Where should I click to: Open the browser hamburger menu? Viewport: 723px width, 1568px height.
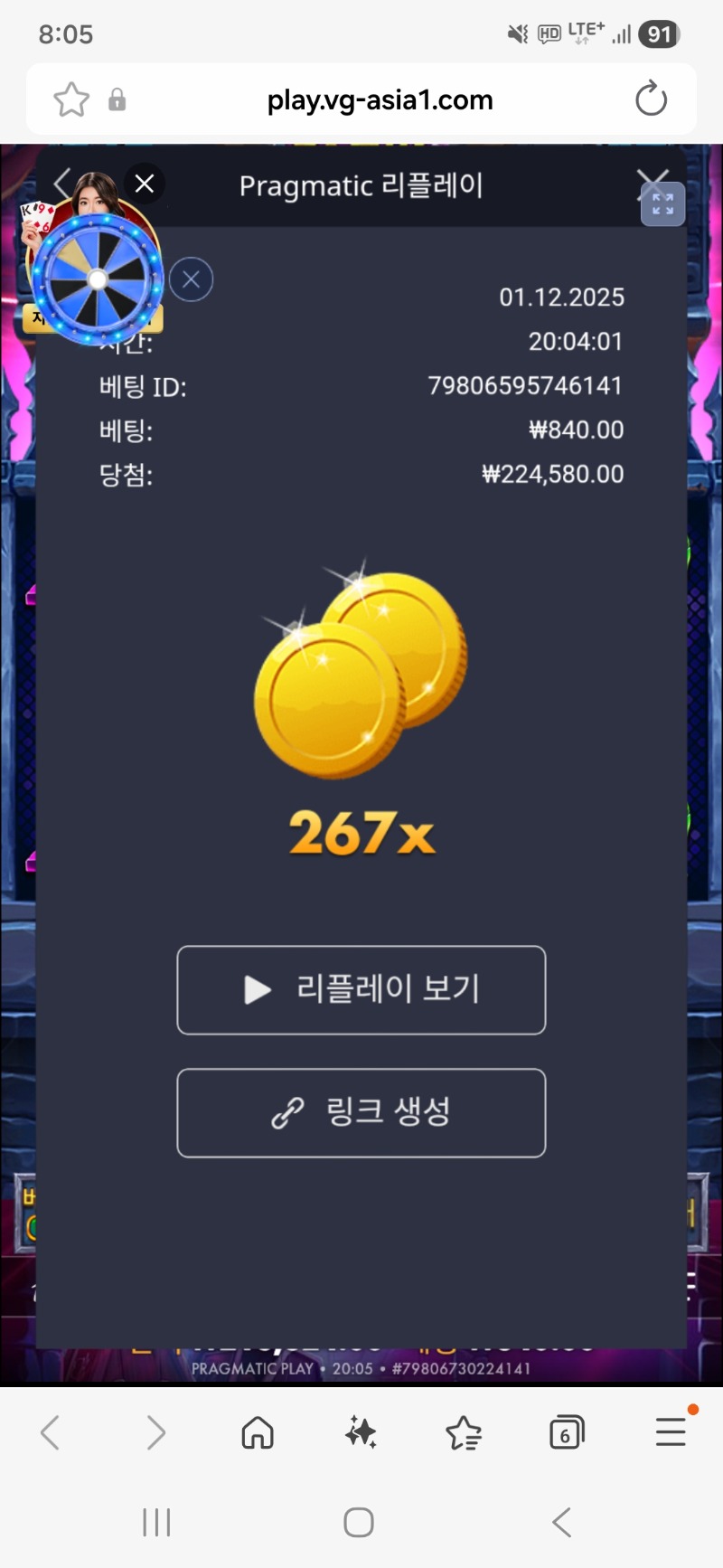coord(671,1432)
